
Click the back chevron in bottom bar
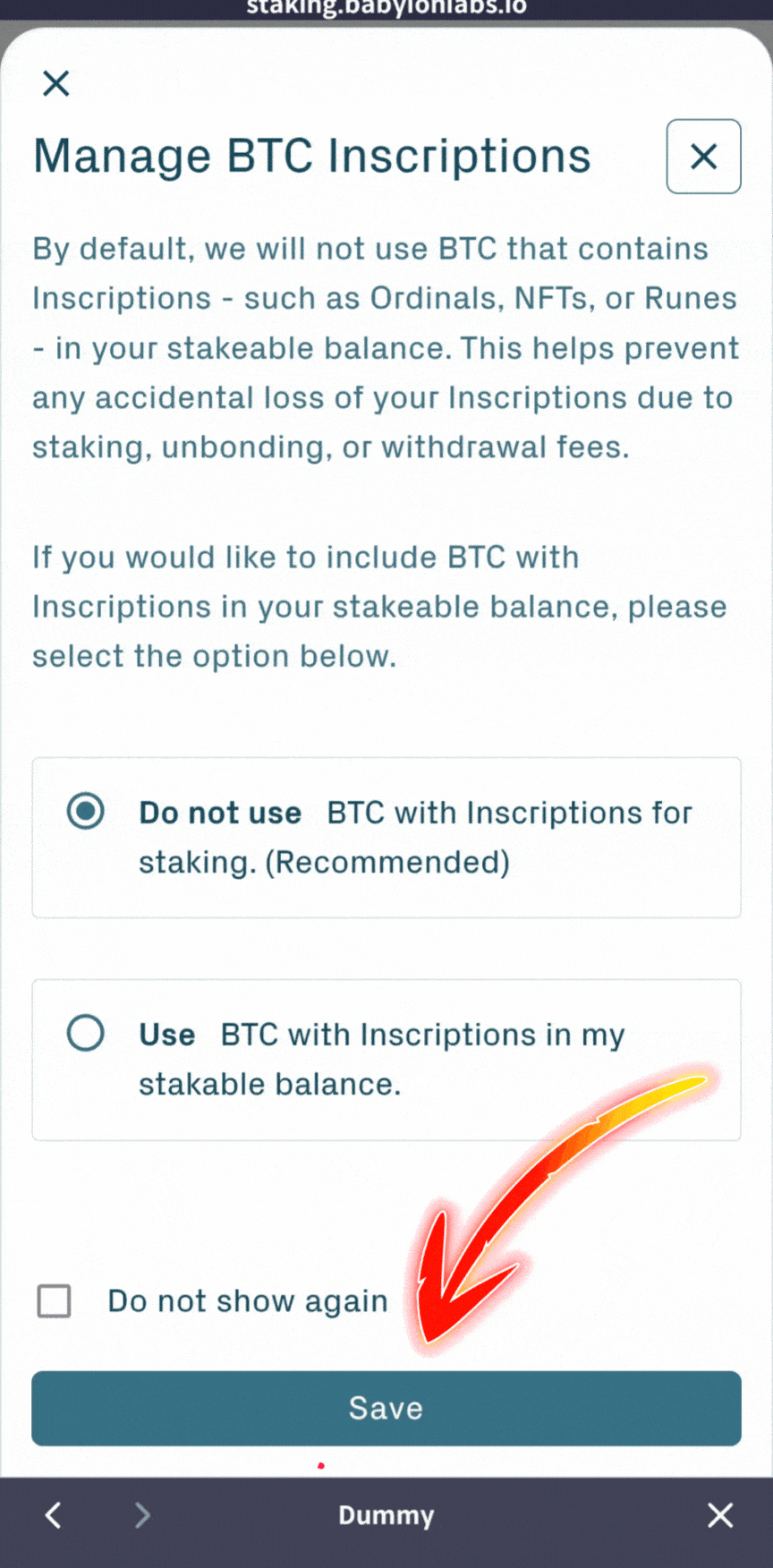52,1515
